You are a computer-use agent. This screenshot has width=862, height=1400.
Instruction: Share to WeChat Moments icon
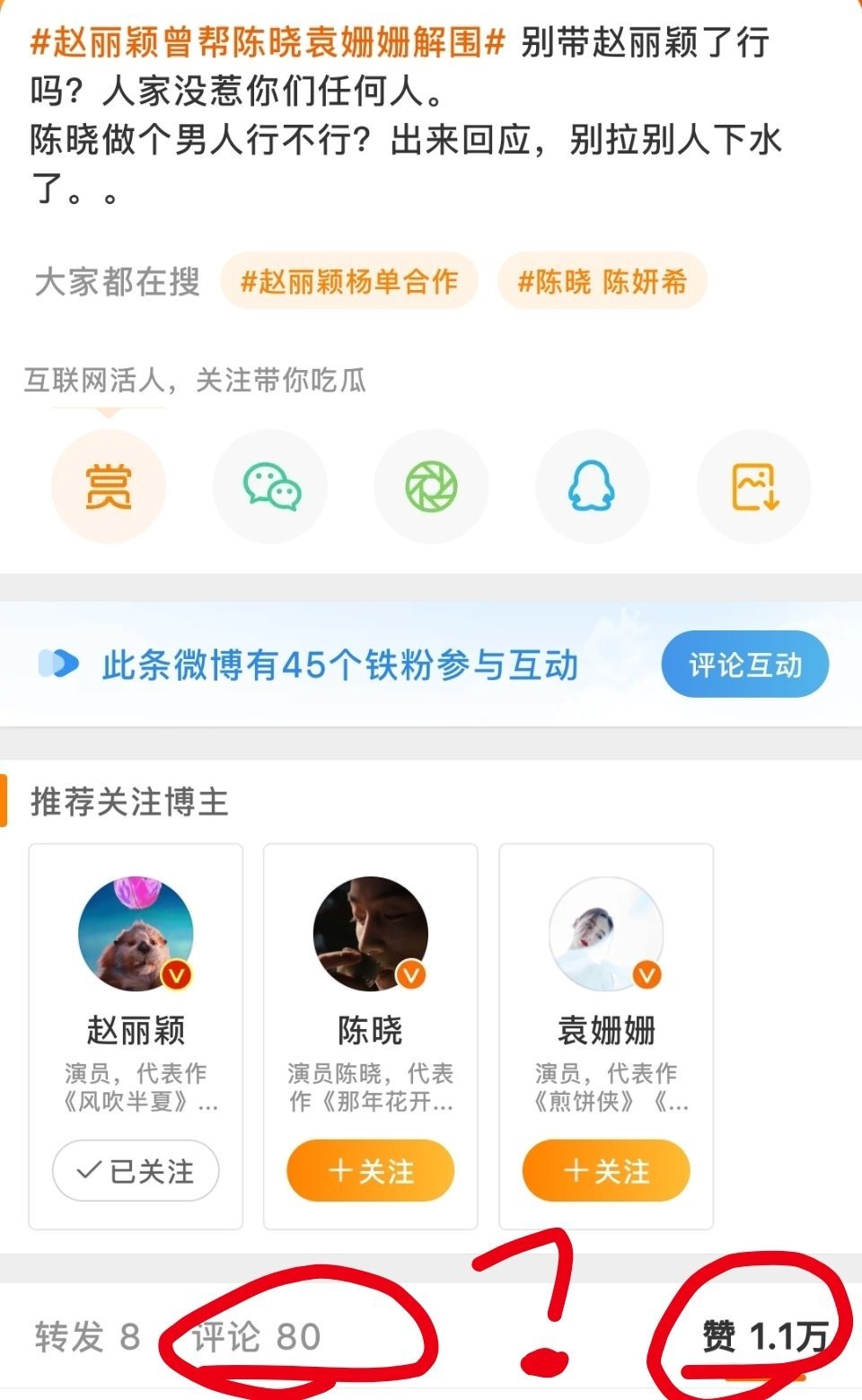tap(431, 487)
